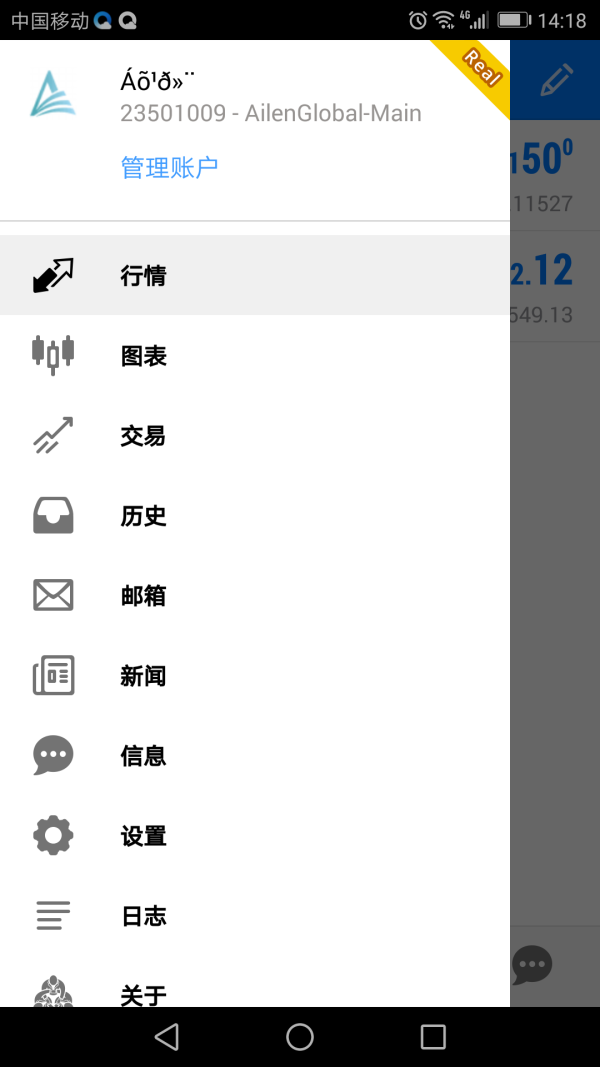Viewport: 600px width, 1067px height.
Task: Tap the edit pencil icon
Action: [x=556, y=80]
